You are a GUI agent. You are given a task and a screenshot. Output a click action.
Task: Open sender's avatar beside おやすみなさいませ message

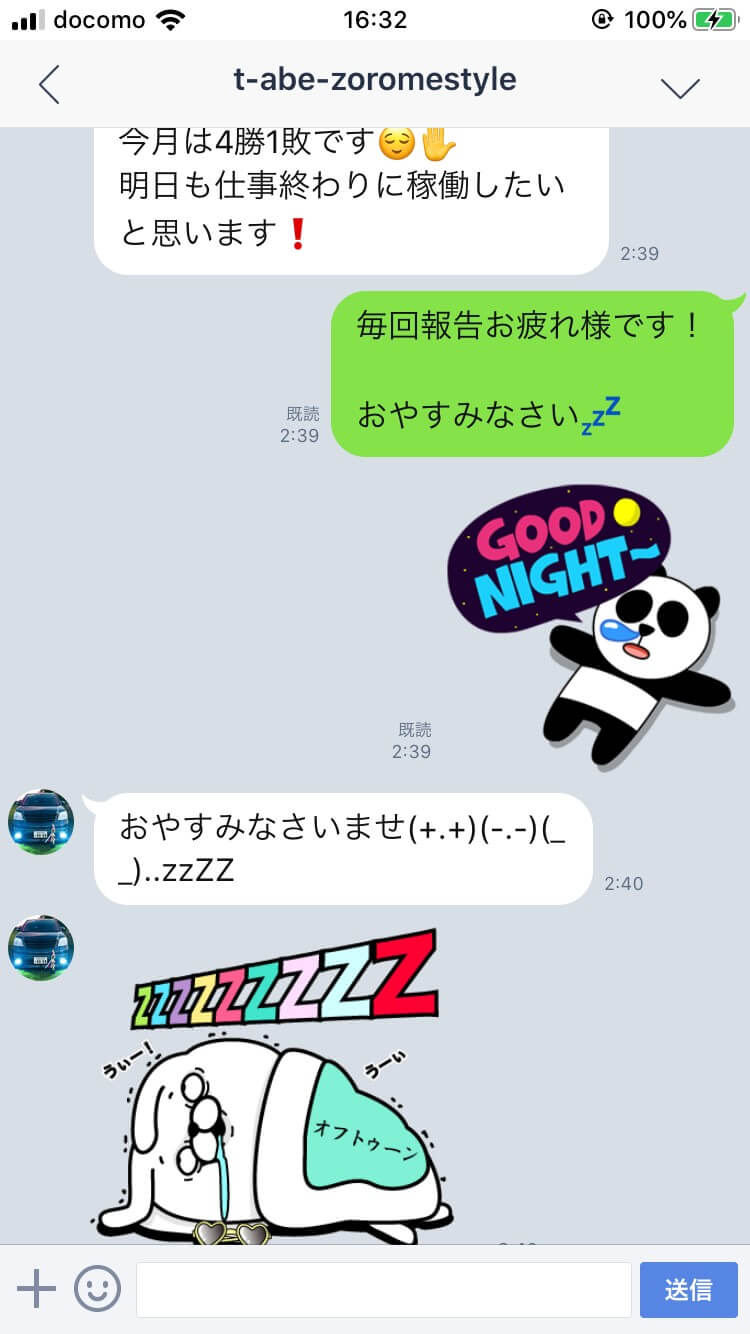pyautogui.click(x=41, y=822)
